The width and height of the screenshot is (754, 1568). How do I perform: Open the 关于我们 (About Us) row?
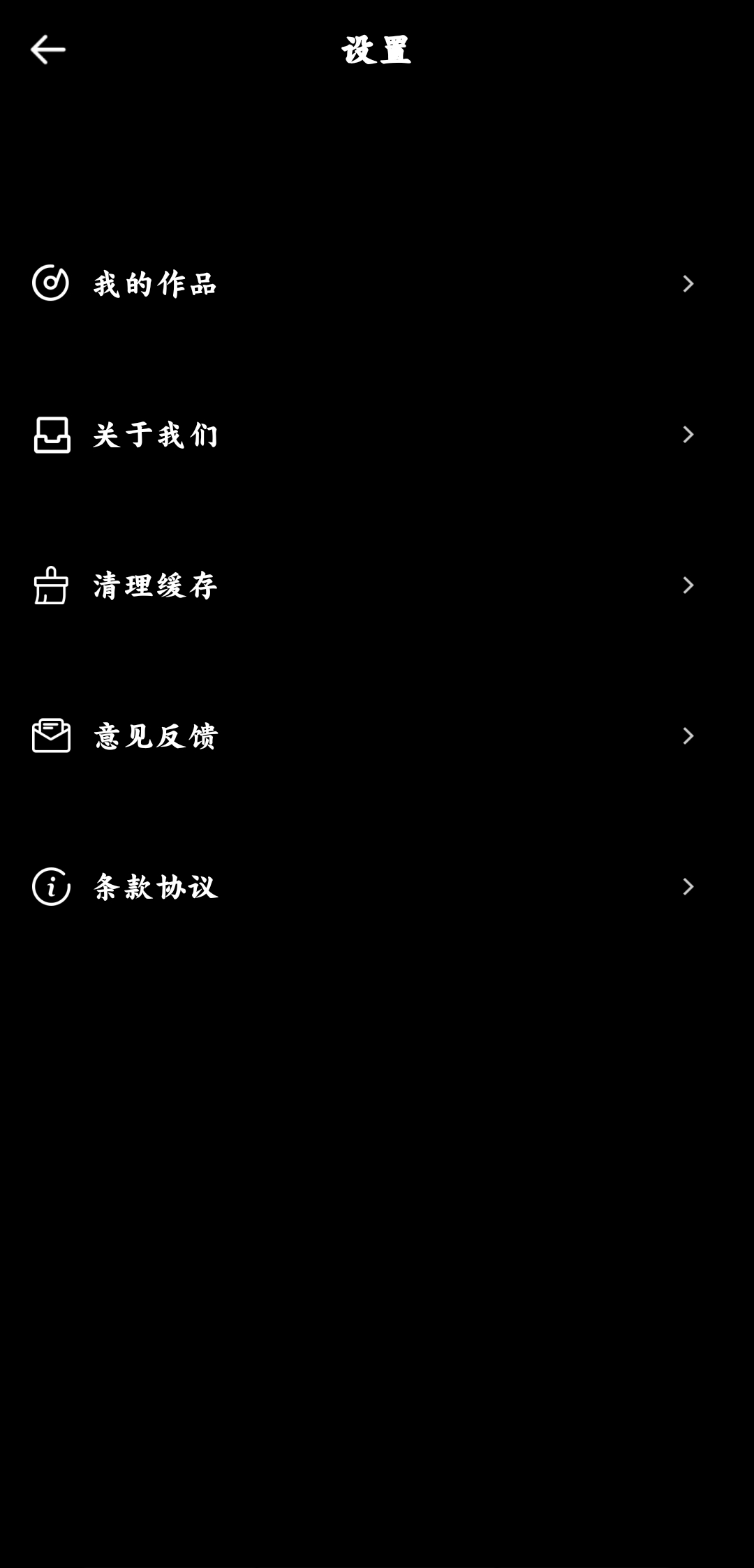[x=155, y=435]
